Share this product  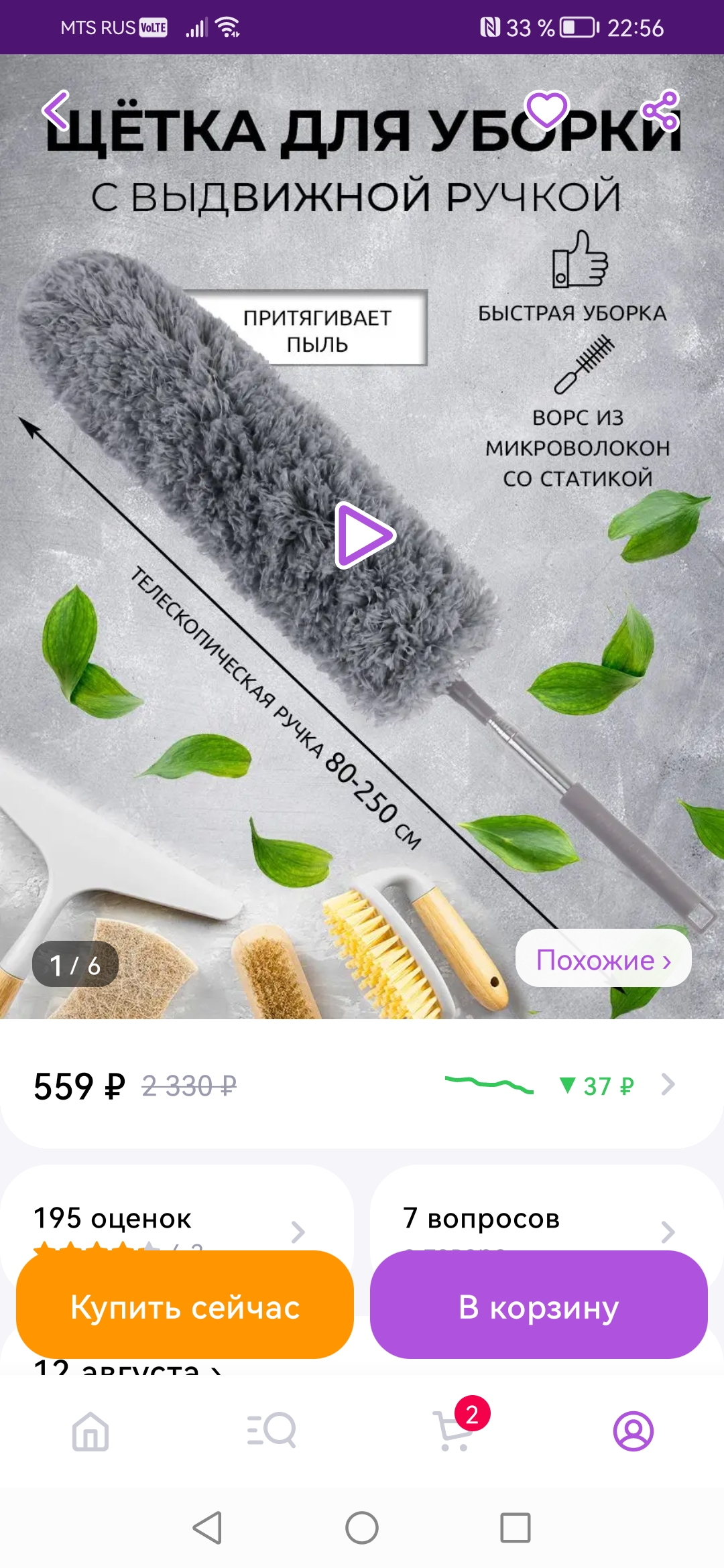coord(660,110)
